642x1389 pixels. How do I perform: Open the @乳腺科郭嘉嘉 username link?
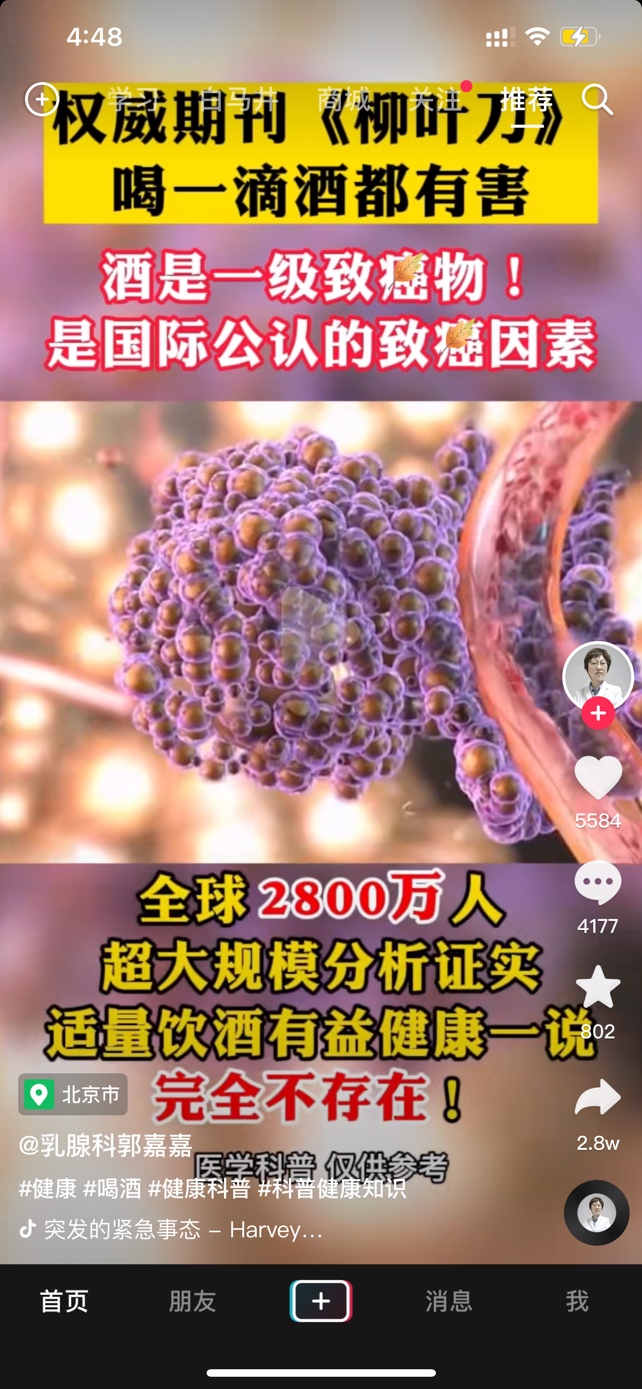point(105,1145)
